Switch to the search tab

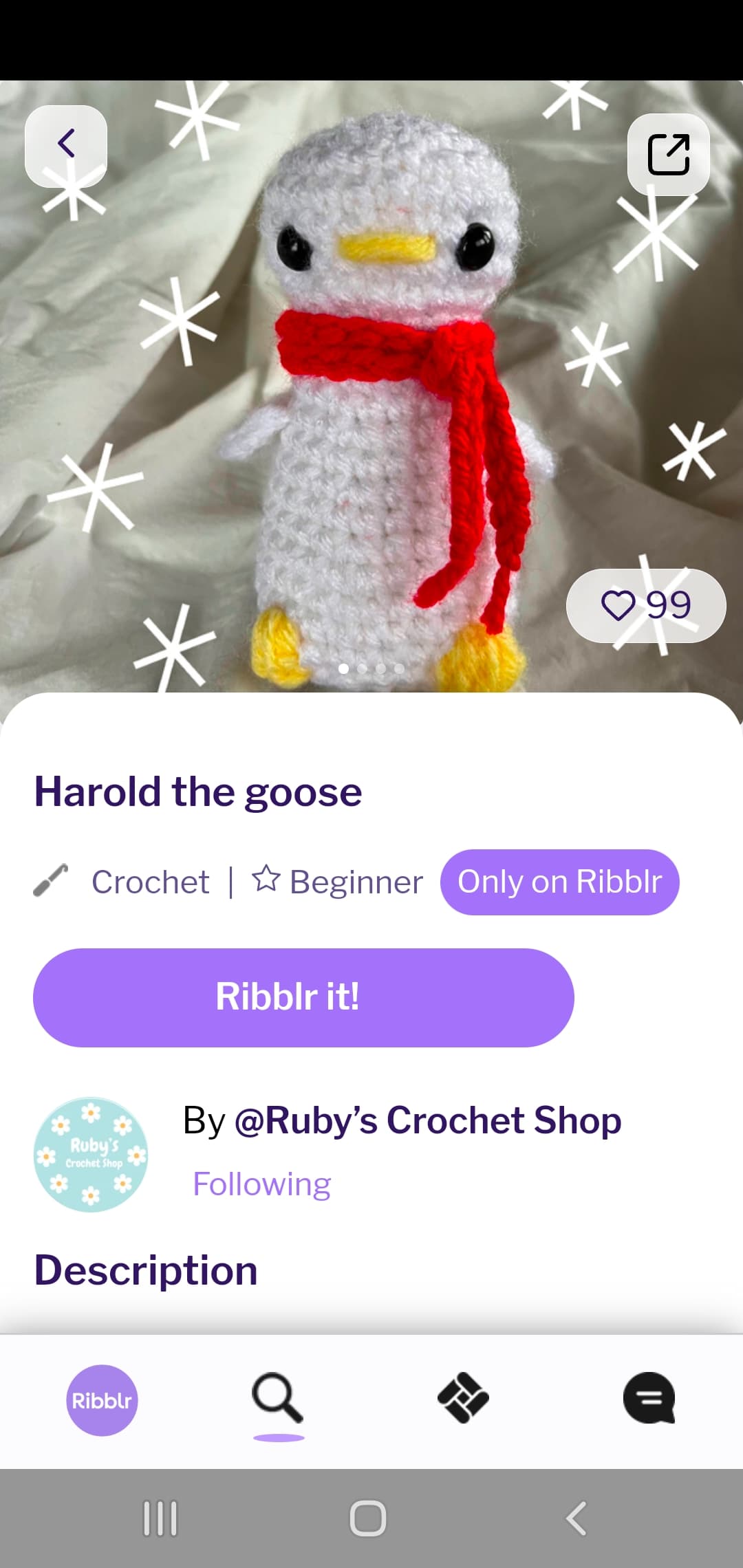[x=278, y=1399]
